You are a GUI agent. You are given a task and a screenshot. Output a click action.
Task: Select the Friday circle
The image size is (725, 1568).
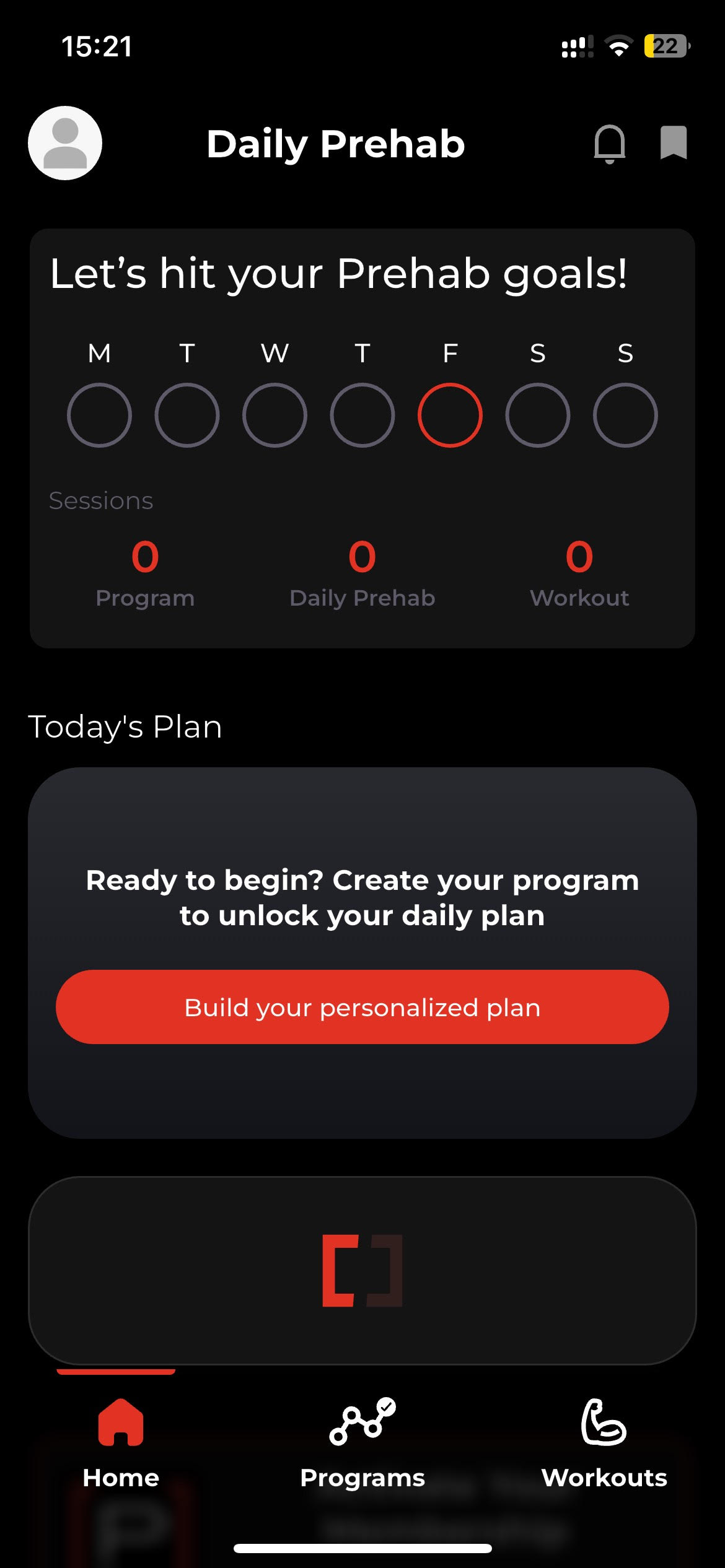pyautogui.click(x=450, y=415)
